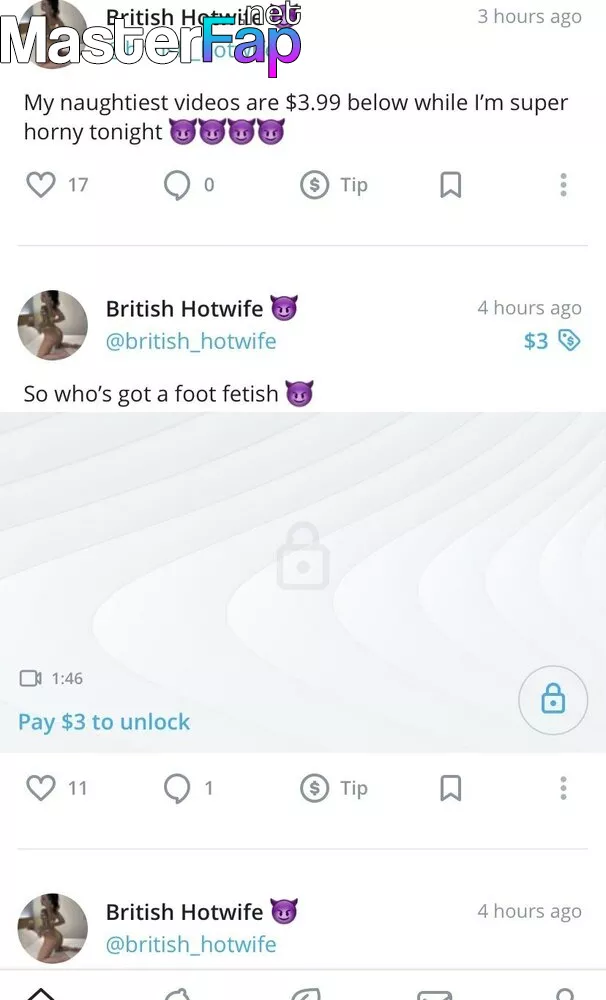The width and height of the screenshot is (606, 1000).
Task: Tap the avatar on the foot fetish post
Action: pyautogui.click(x=52, y=325)
